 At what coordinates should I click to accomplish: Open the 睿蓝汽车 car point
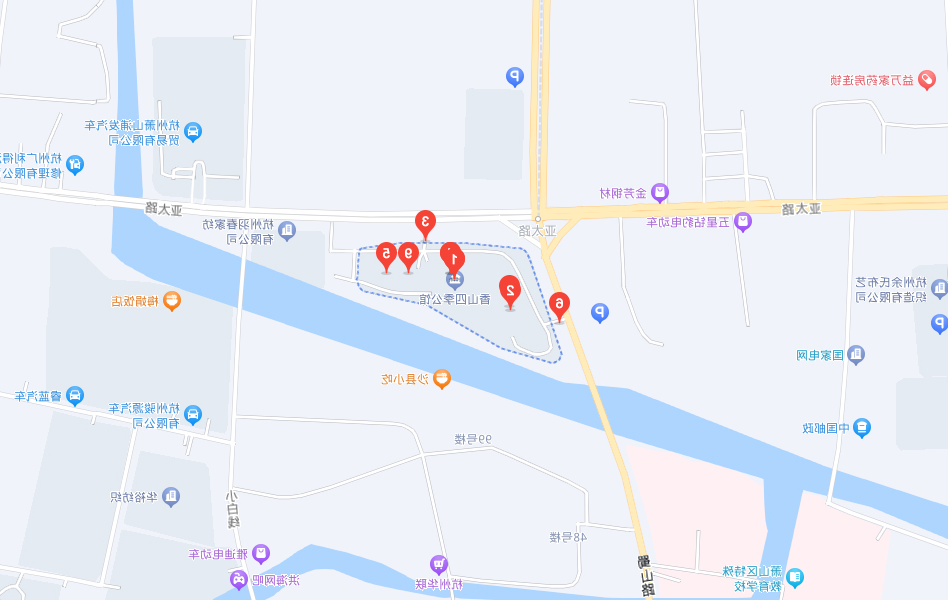pyautogui.click(x=75, y=395)
